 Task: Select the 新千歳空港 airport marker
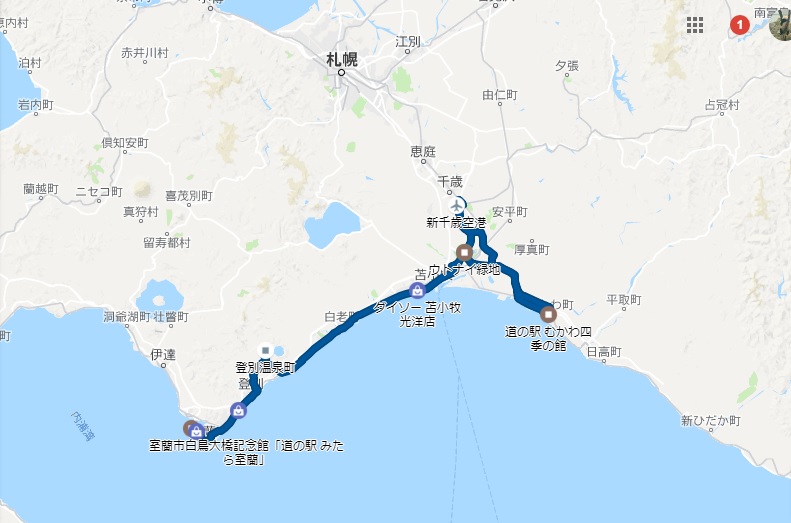click(459, 204)
